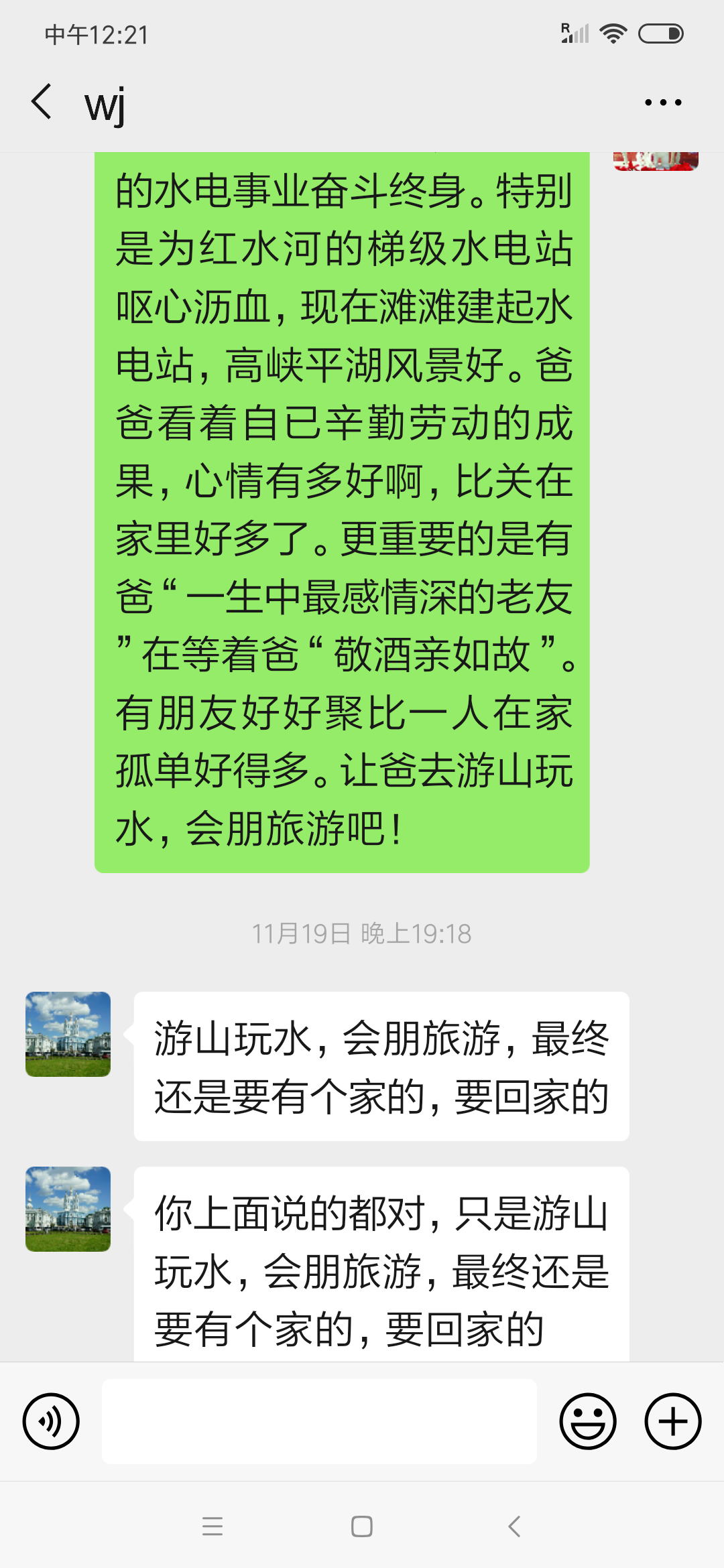Tap my own avatar at top right
The image size is (724, 1568).
tap(656, 161)
